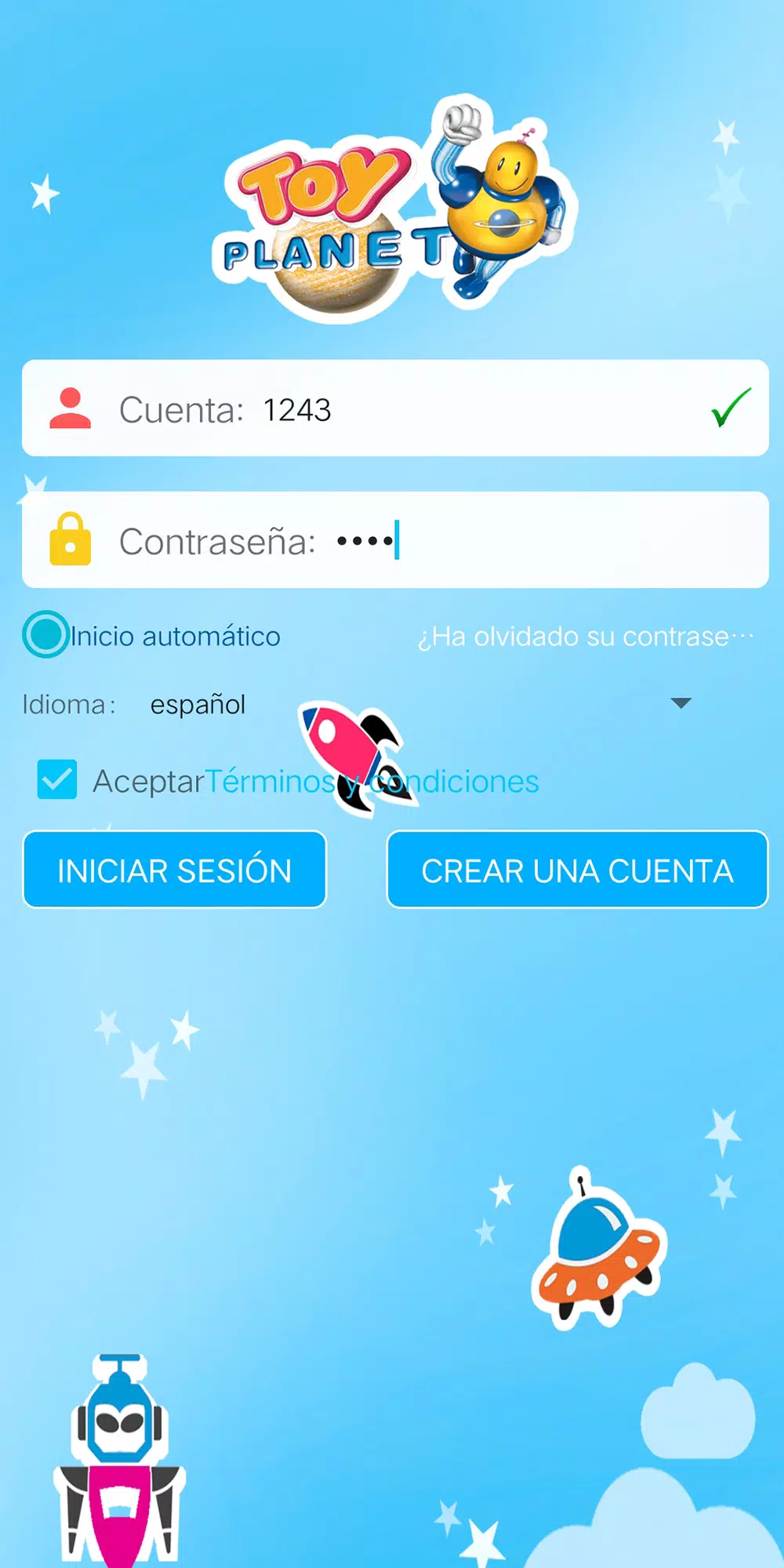
Task: Uncheck the Aceptar terms checkbox
Action: (x=57, y=779)
